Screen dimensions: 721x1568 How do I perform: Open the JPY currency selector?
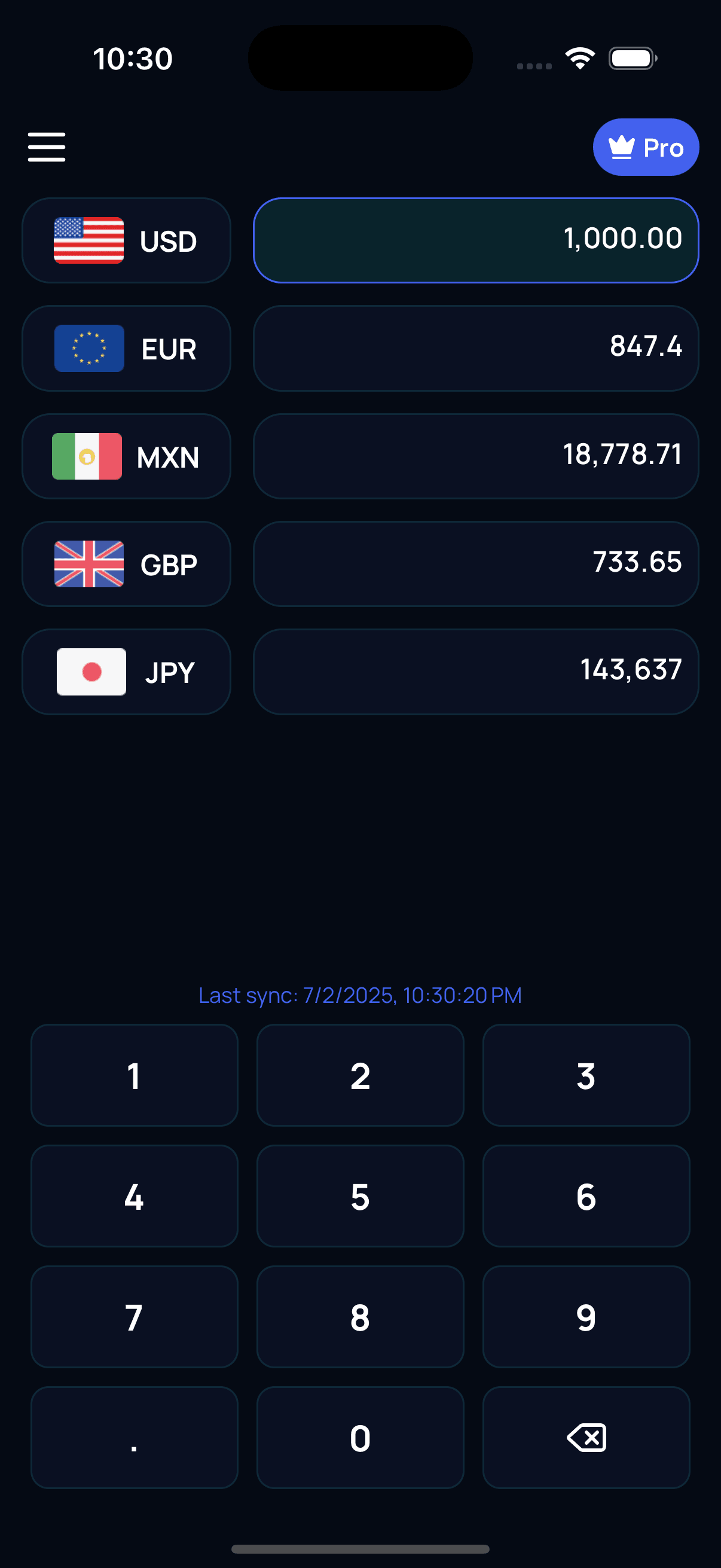coord(126,672)
